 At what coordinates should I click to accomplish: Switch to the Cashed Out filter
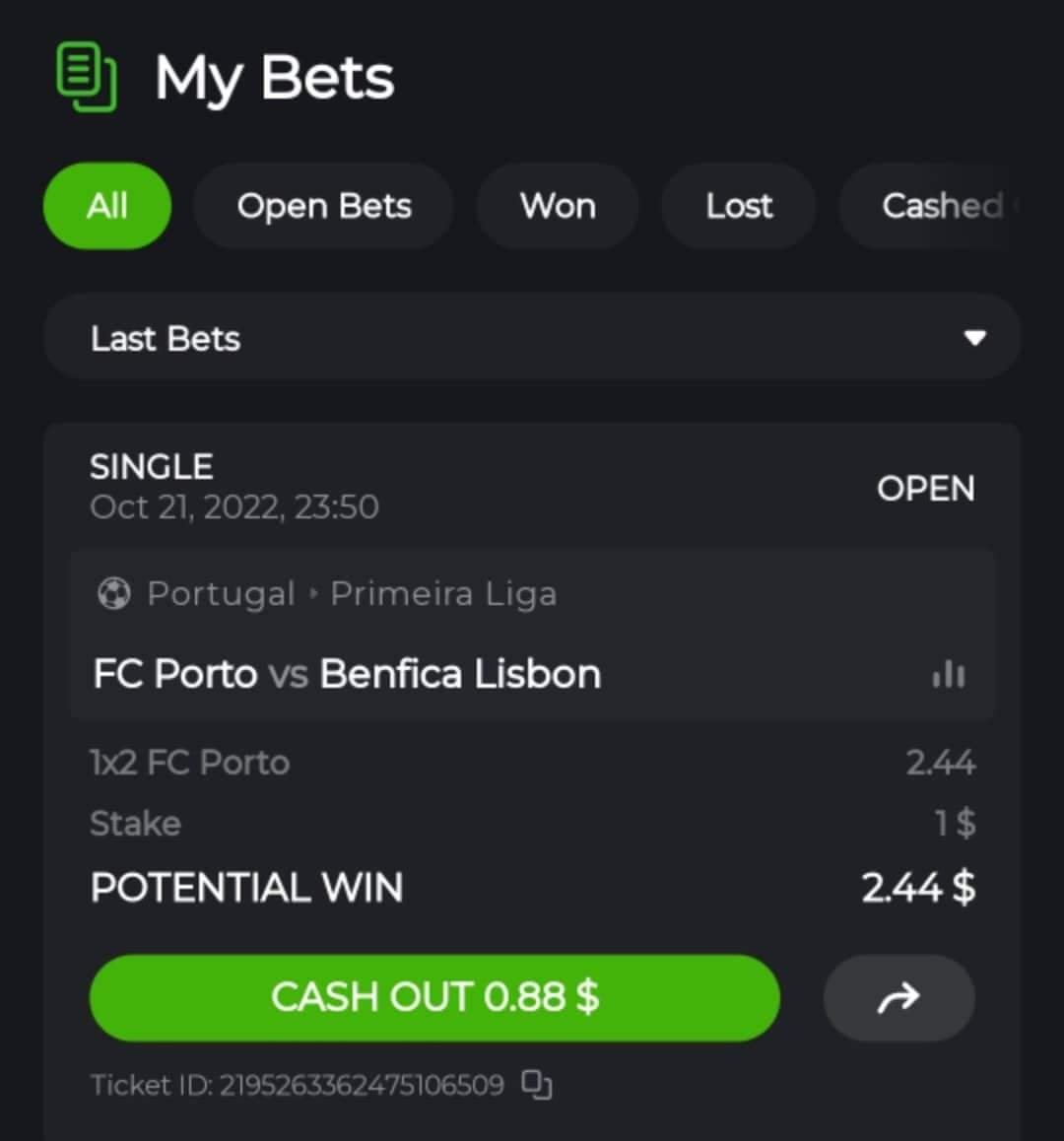click(x=941, y=206)
